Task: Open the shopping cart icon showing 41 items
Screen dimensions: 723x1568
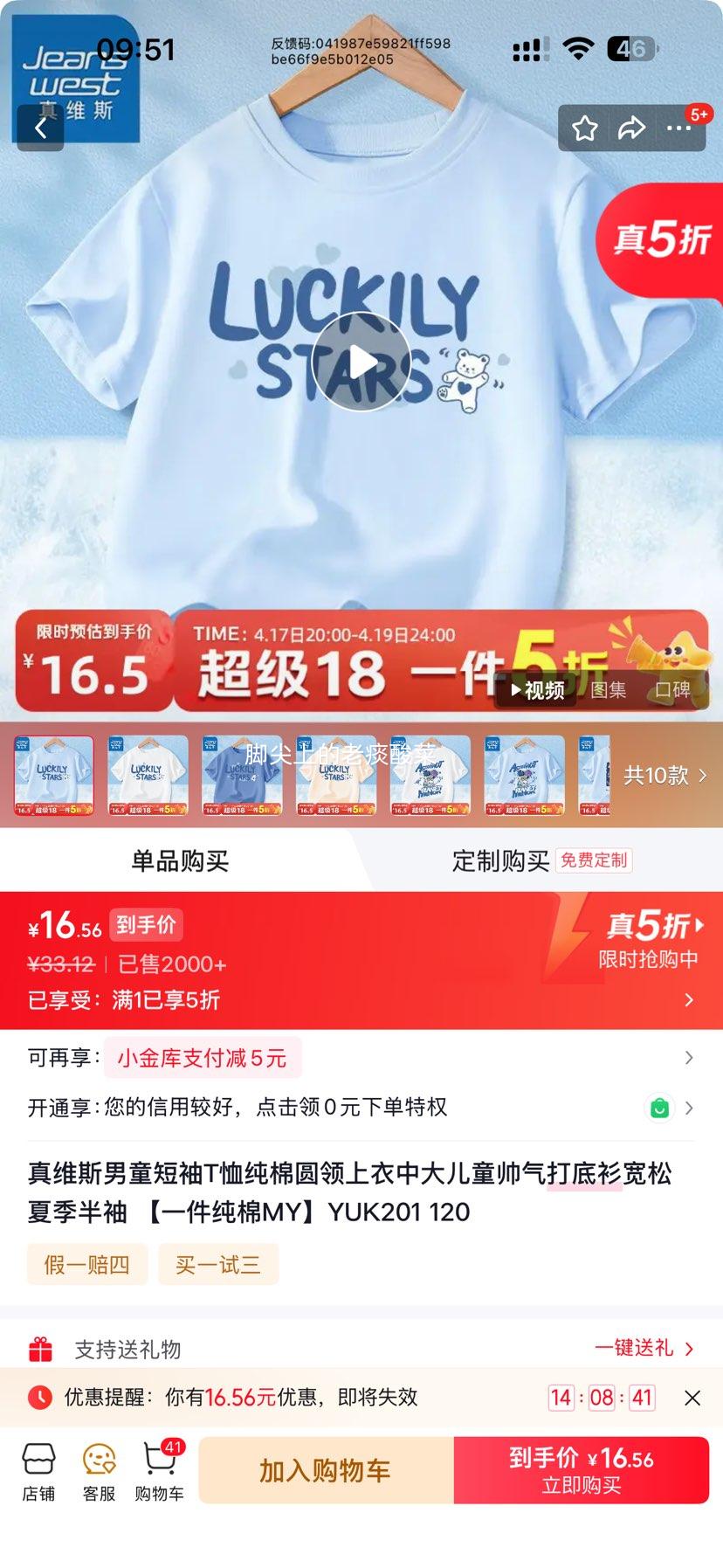Action: (160, 1470)
